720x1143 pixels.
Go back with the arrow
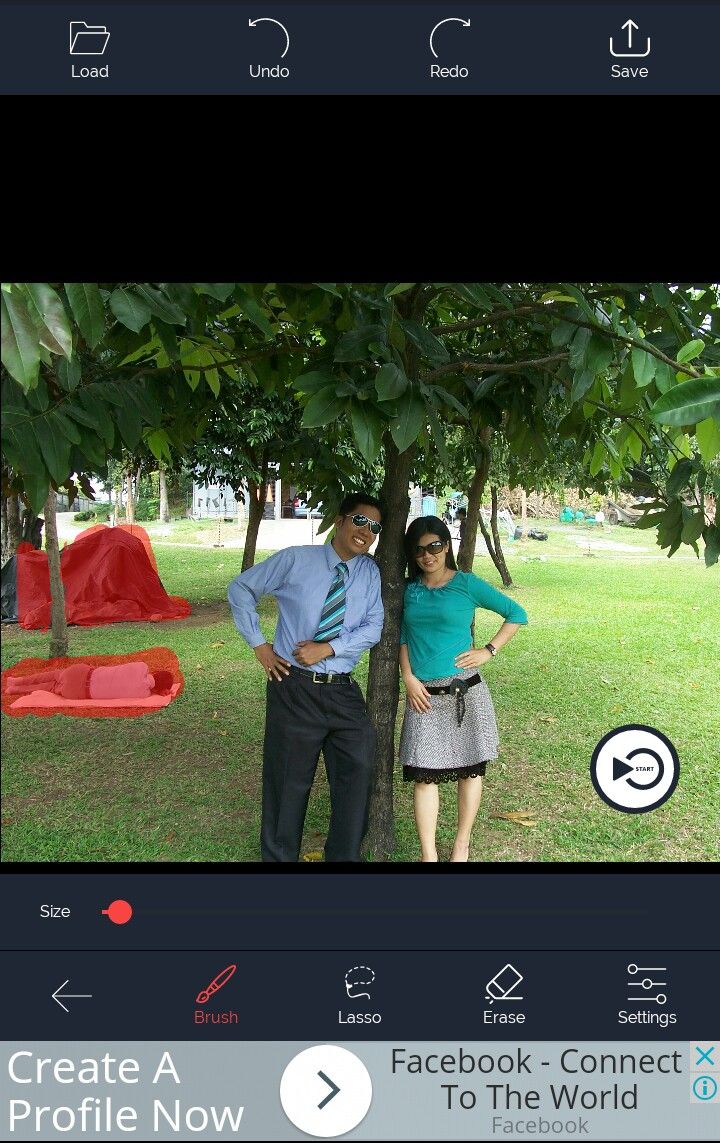pos(72,996)
